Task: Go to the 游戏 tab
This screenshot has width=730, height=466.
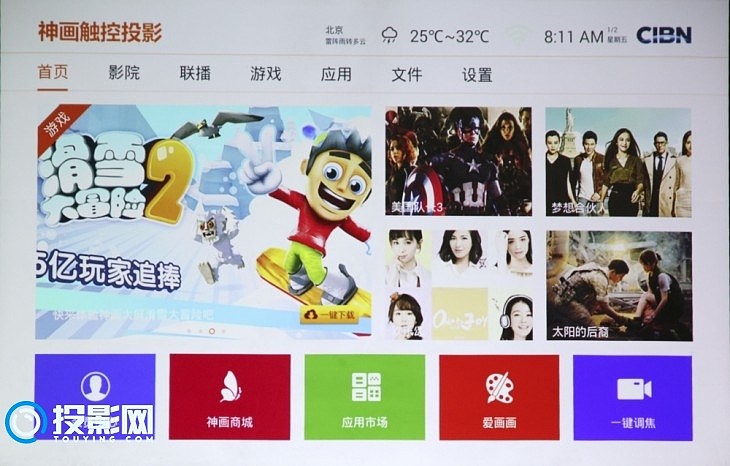Action: pos(265,73)
